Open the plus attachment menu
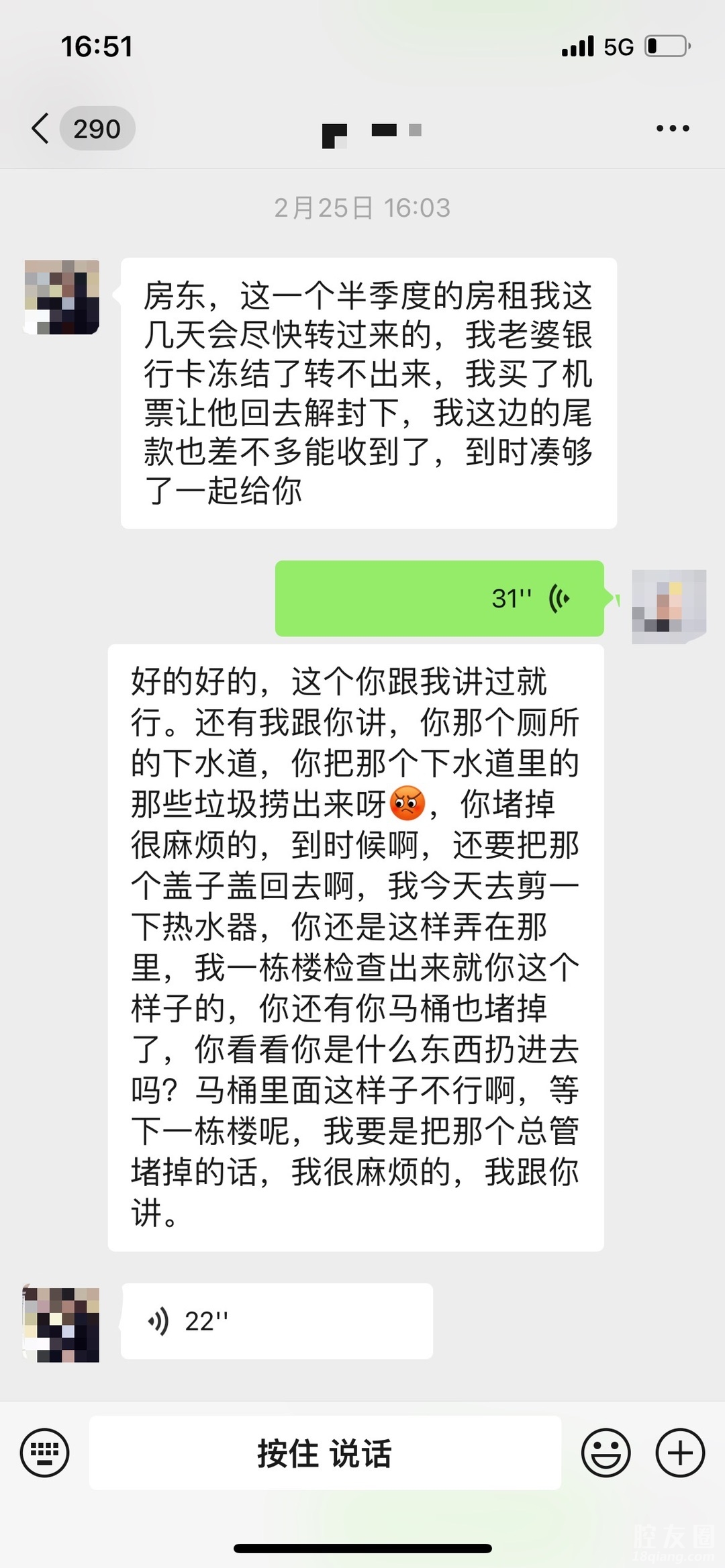Viewport: 725px width, 1568px height. [679, 1453]
